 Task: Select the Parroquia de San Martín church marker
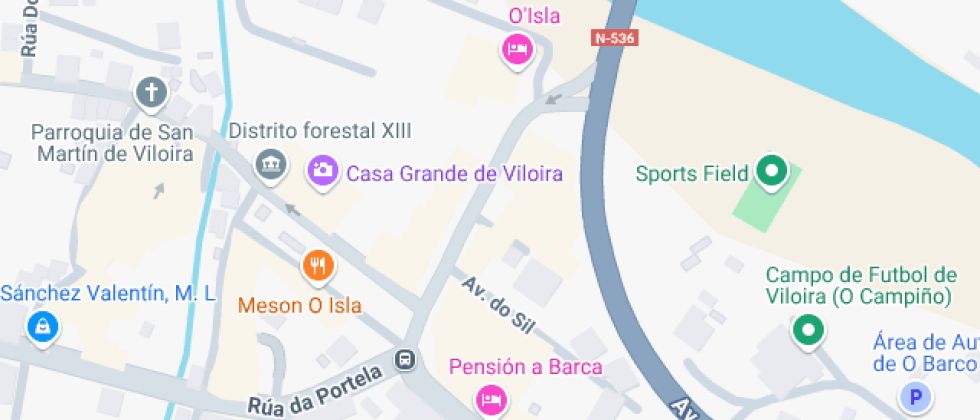(x=151, y=94)
